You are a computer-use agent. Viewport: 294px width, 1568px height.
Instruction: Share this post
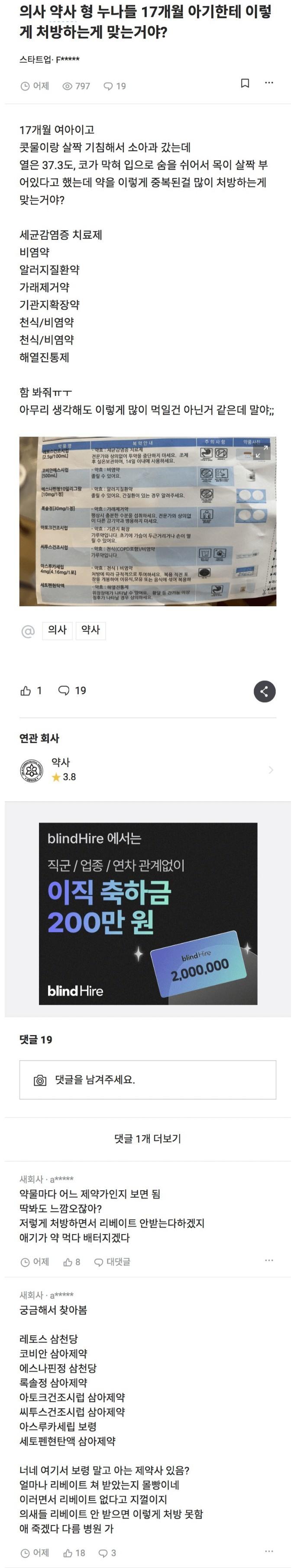coord(264,691)
